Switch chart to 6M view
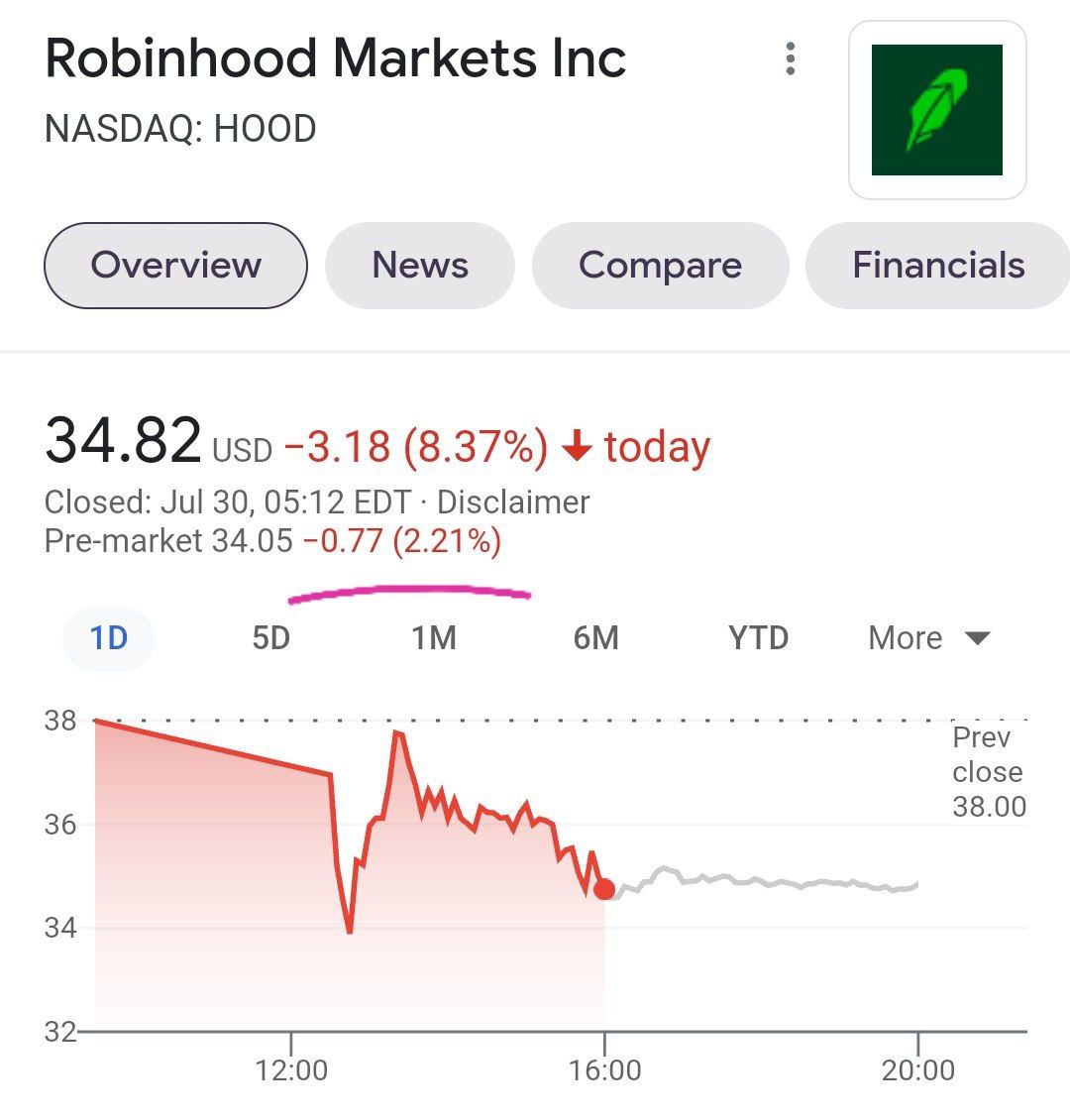Viewport: 1070px width, 1120px height. (x=595, y=638)
